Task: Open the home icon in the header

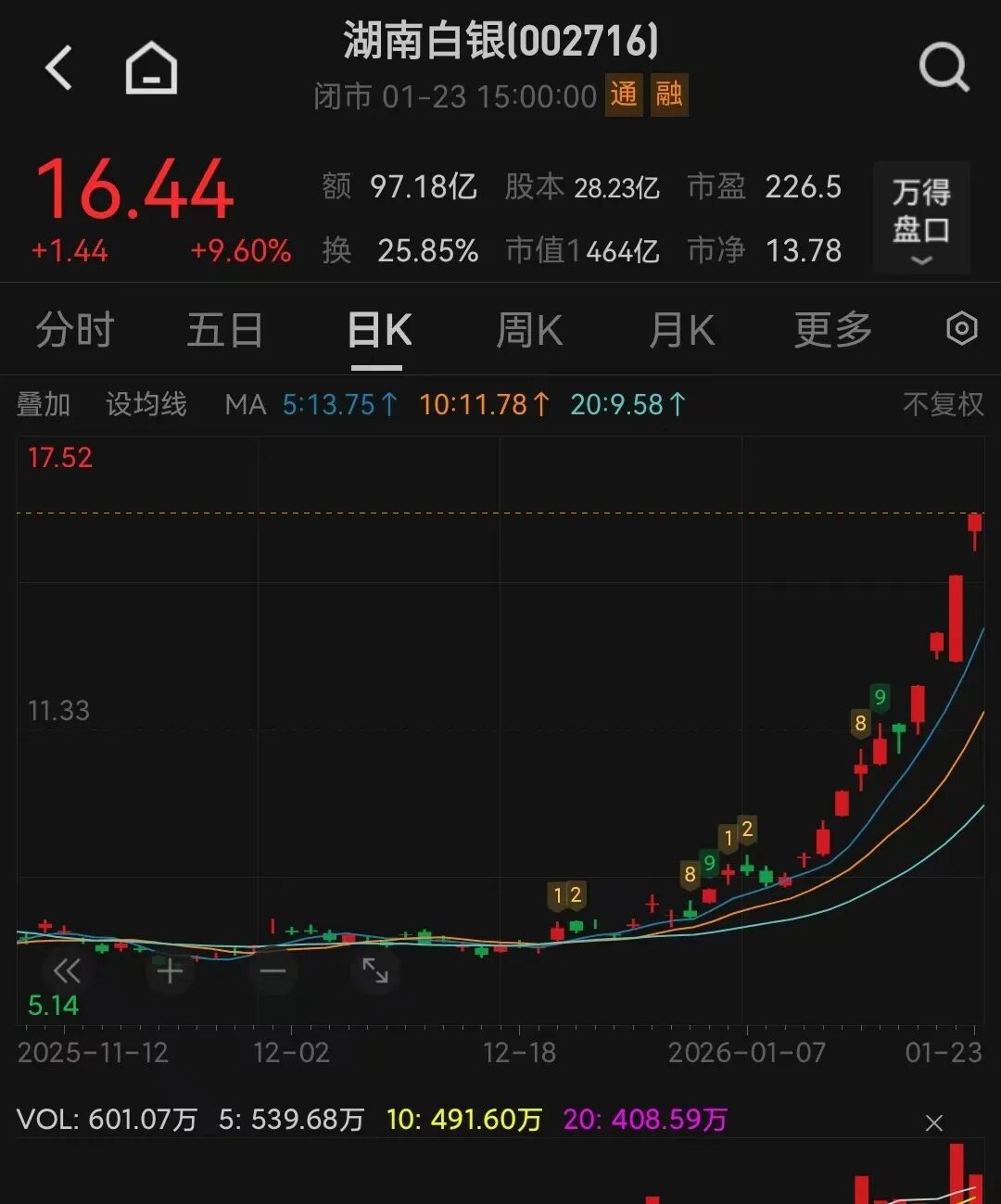Action: click(x=151, y=68)
